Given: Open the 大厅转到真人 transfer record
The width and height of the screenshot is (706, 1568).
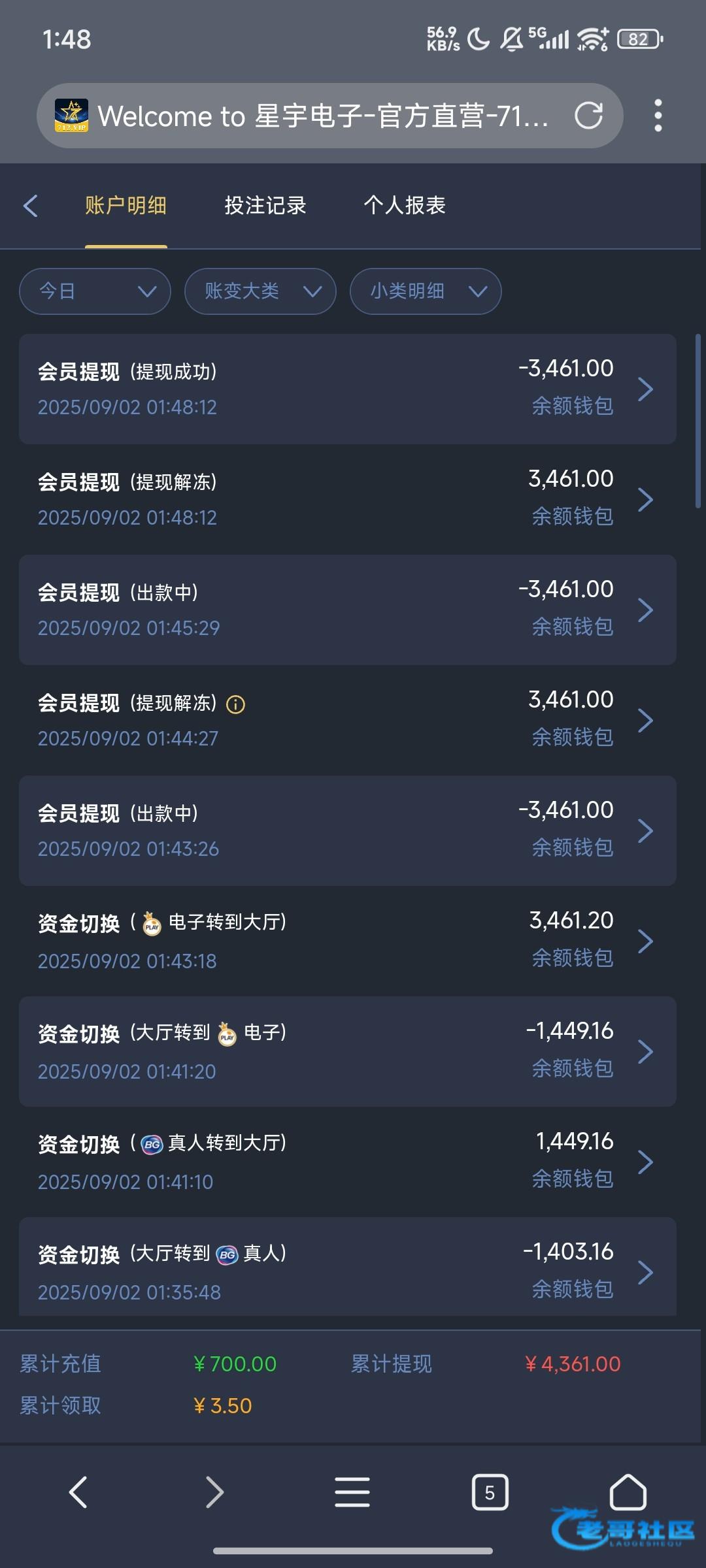Looking at the screenshot, I should click(347, 1267).
